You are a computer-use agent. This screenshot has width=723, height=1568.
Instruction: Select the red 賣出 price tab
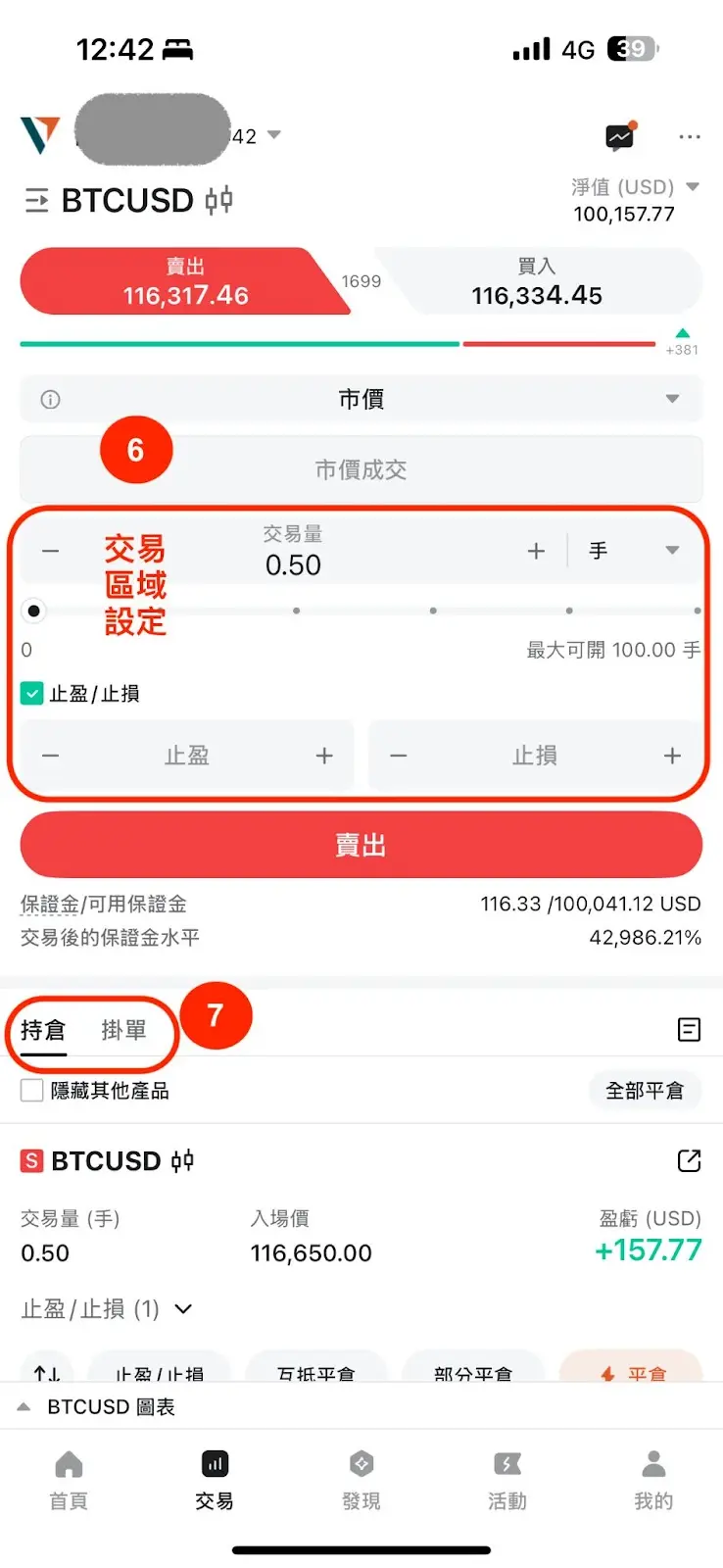[184, 282]
